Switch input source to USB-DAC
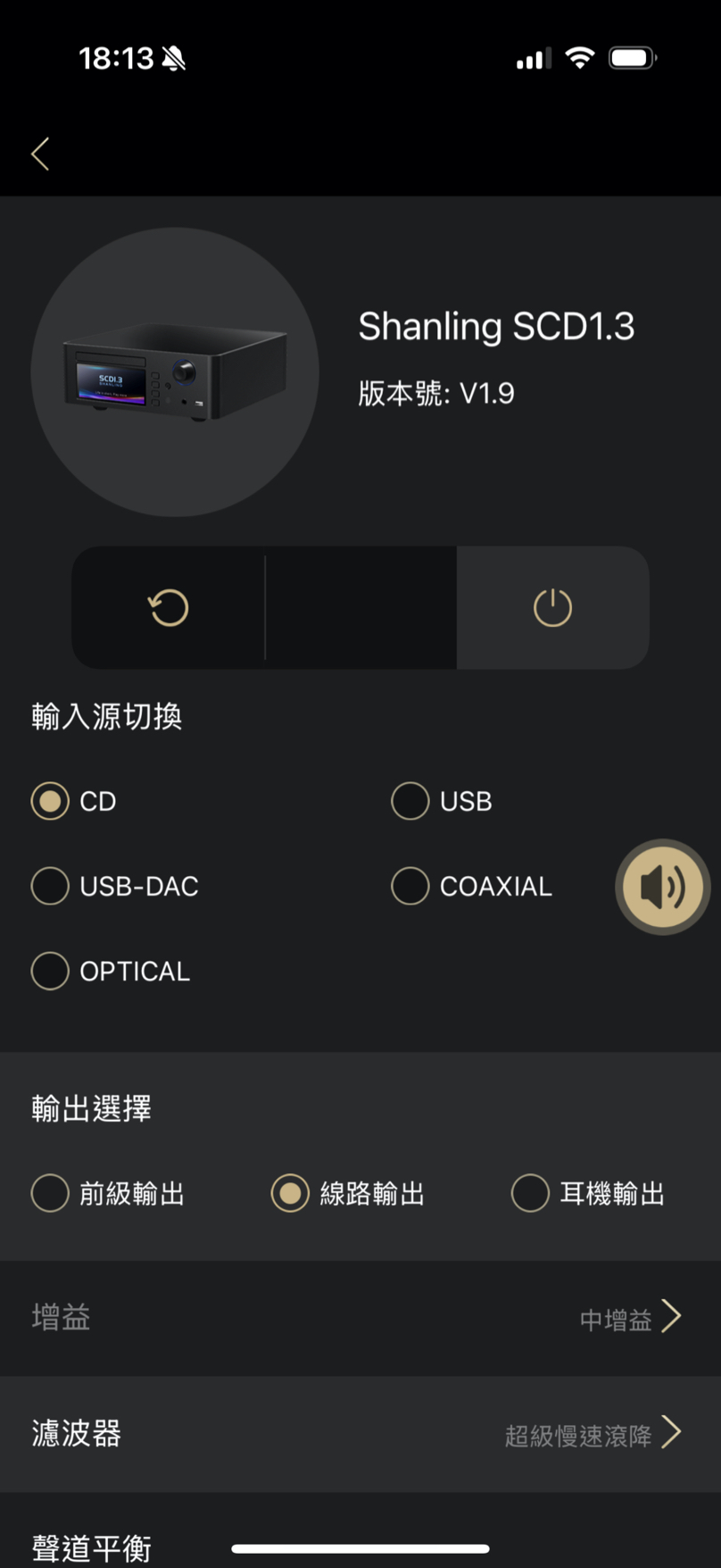Screen dimensions: 721x1568 coord(51,886)
